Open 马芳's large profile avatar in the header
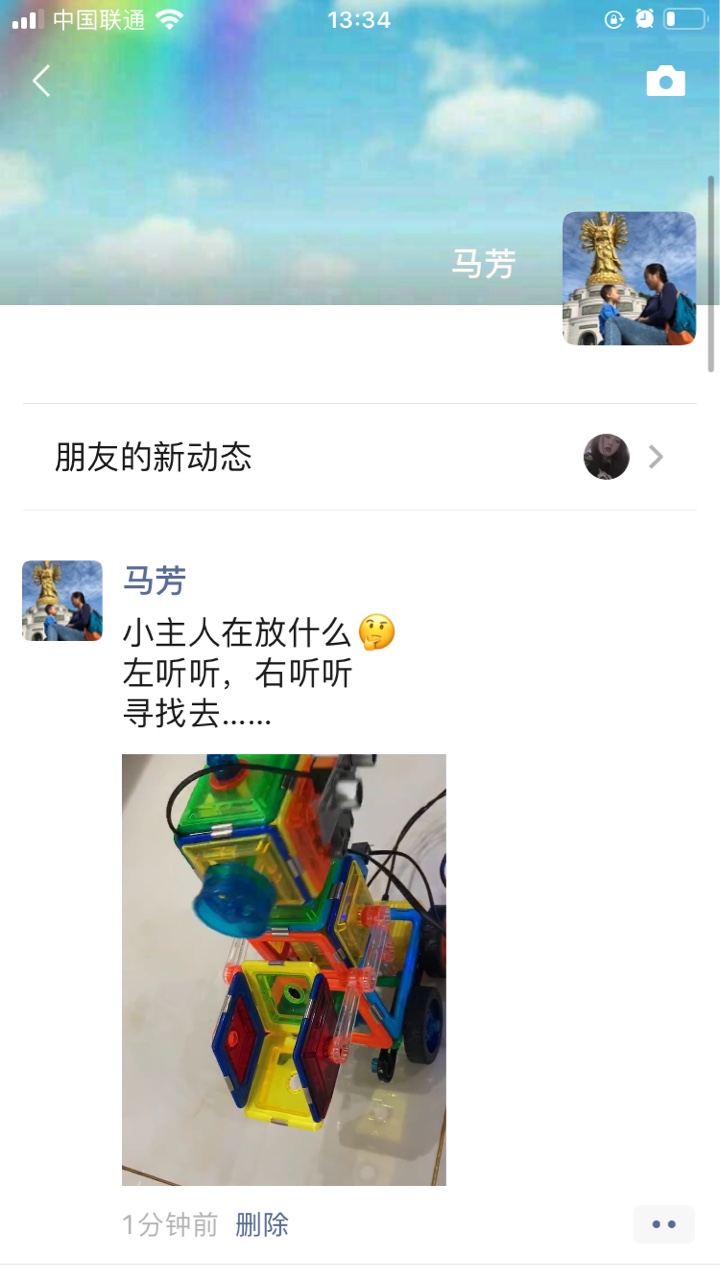Screen dimensions: 720x1280 (629, 278)
